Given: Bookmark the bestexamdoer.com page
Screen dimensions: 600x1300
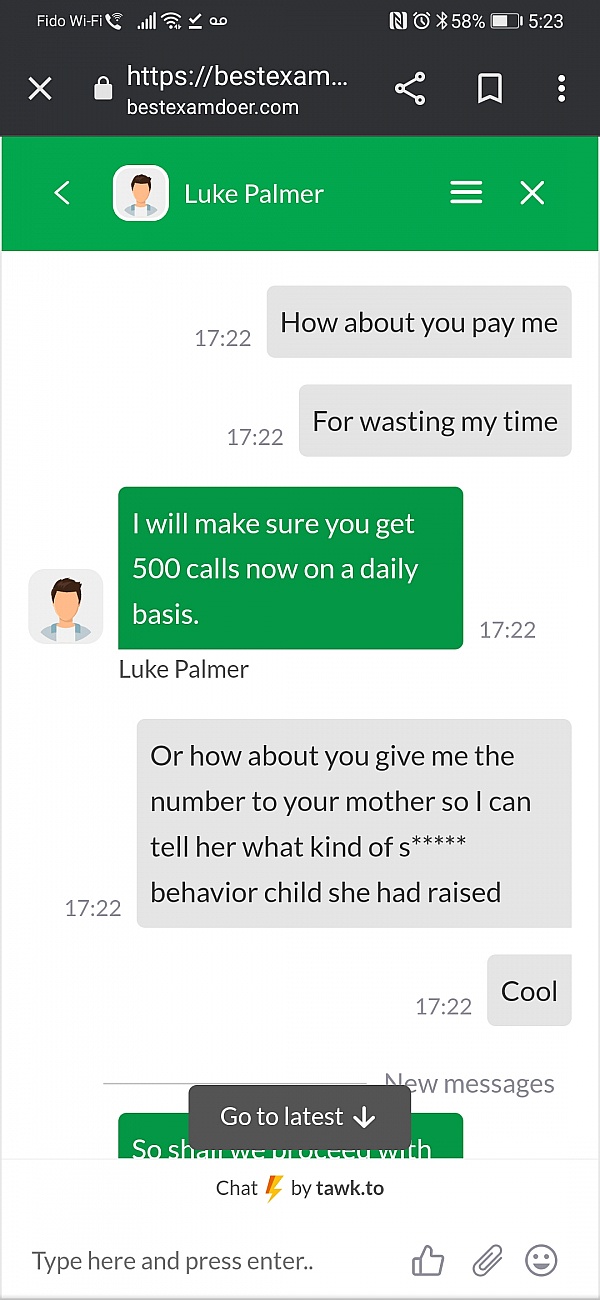Looking at the screenshot, I should [x=489, y=89].
